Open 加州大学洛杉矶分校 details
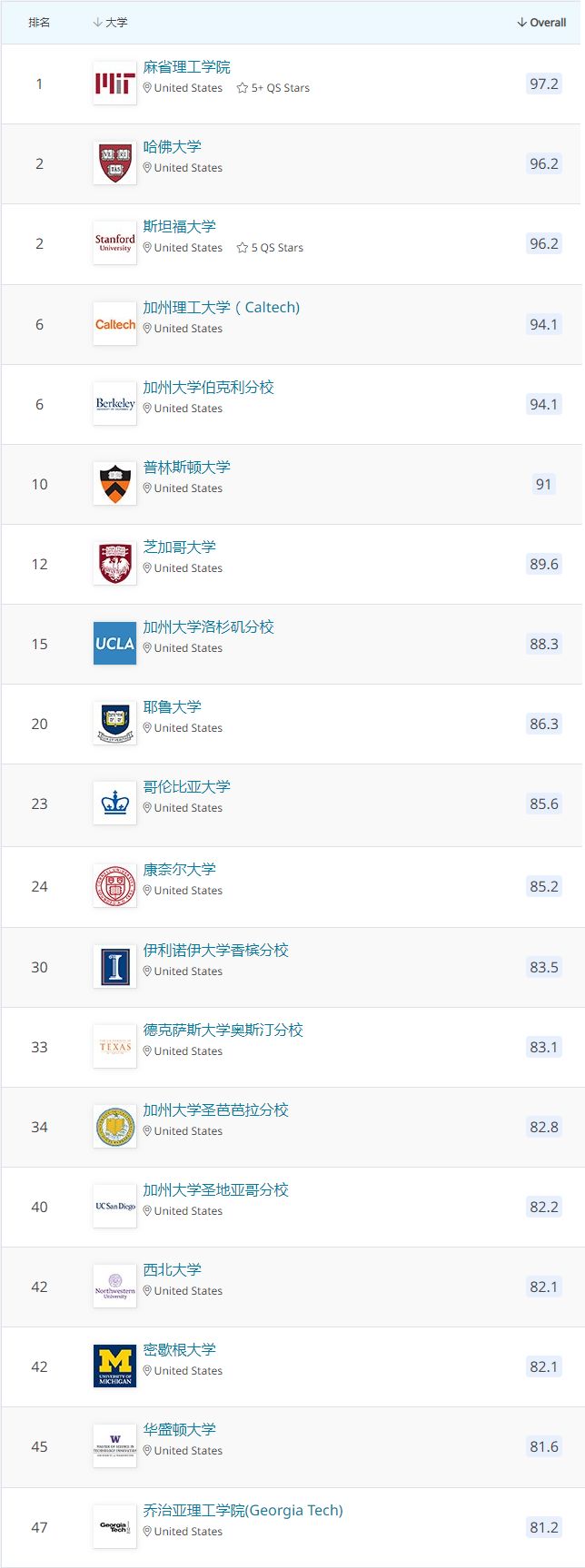 [208, 627]
